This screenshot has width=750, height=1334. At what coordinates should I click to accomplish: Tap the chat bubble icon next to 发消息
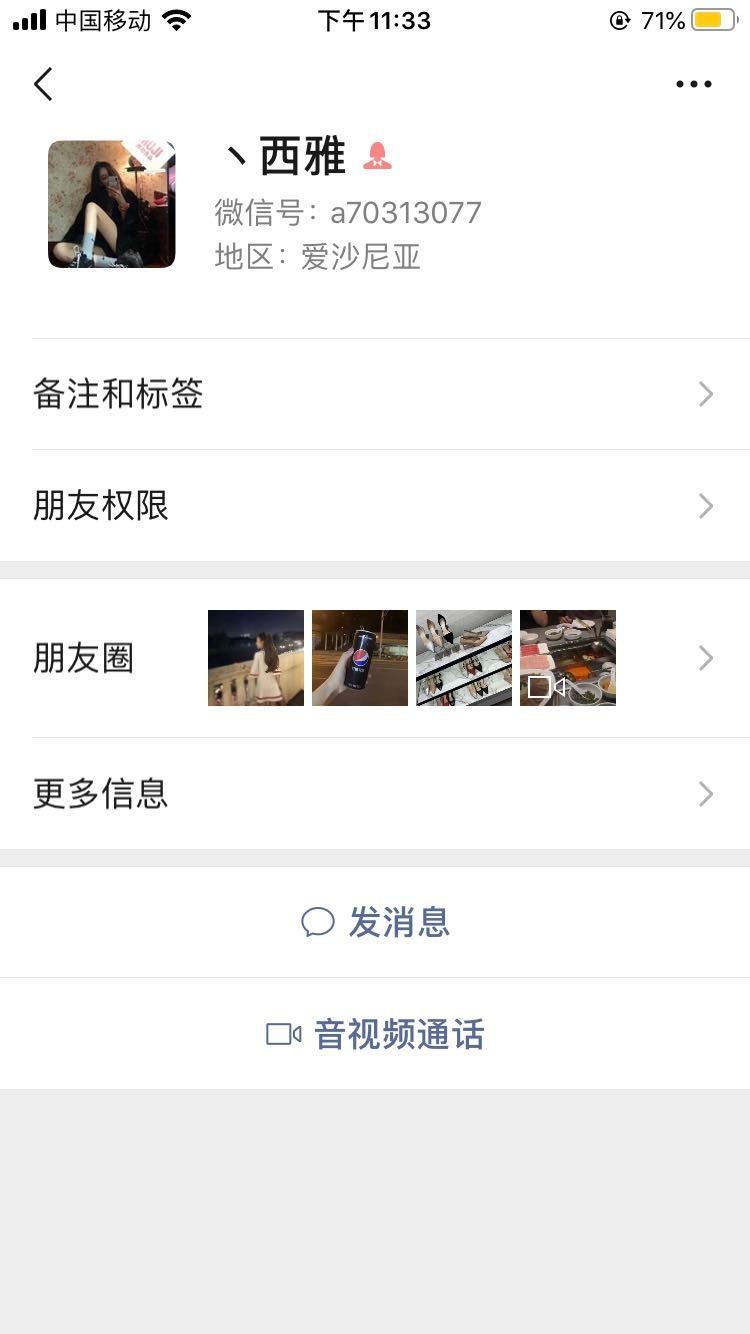click(319, 922)
